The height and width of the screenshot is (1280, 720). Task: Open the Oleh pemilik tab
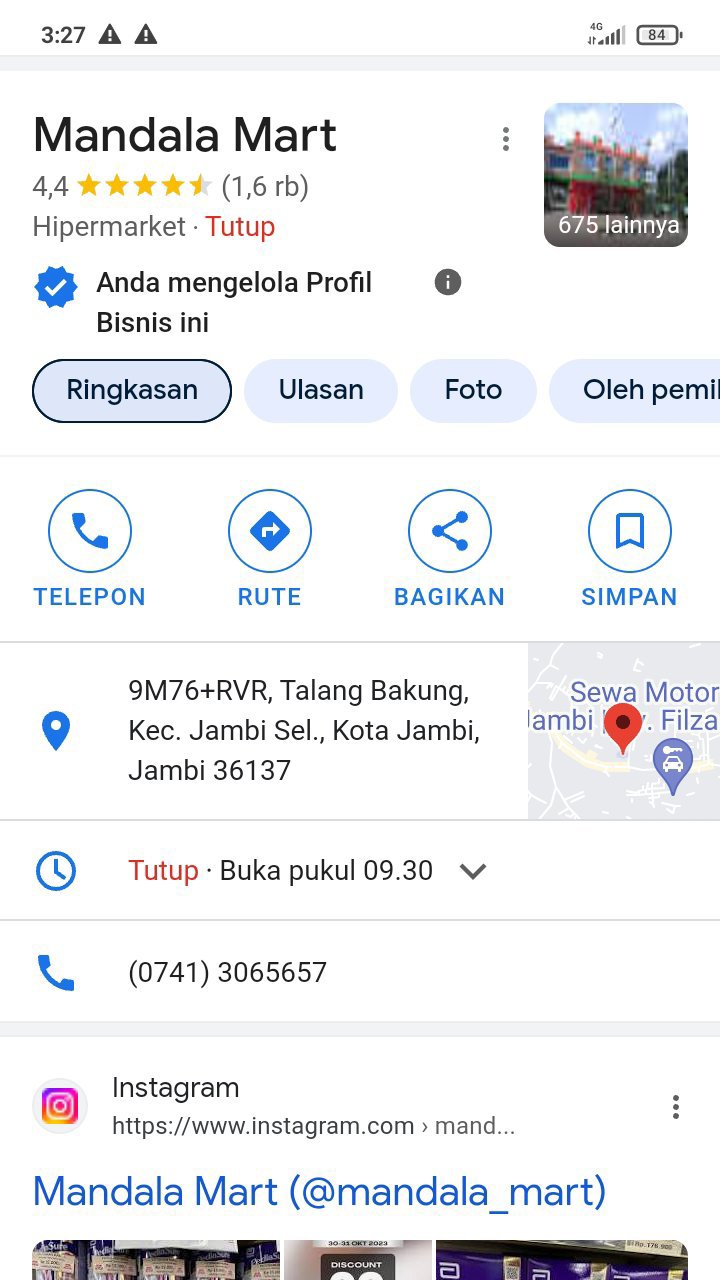[640, 390]
